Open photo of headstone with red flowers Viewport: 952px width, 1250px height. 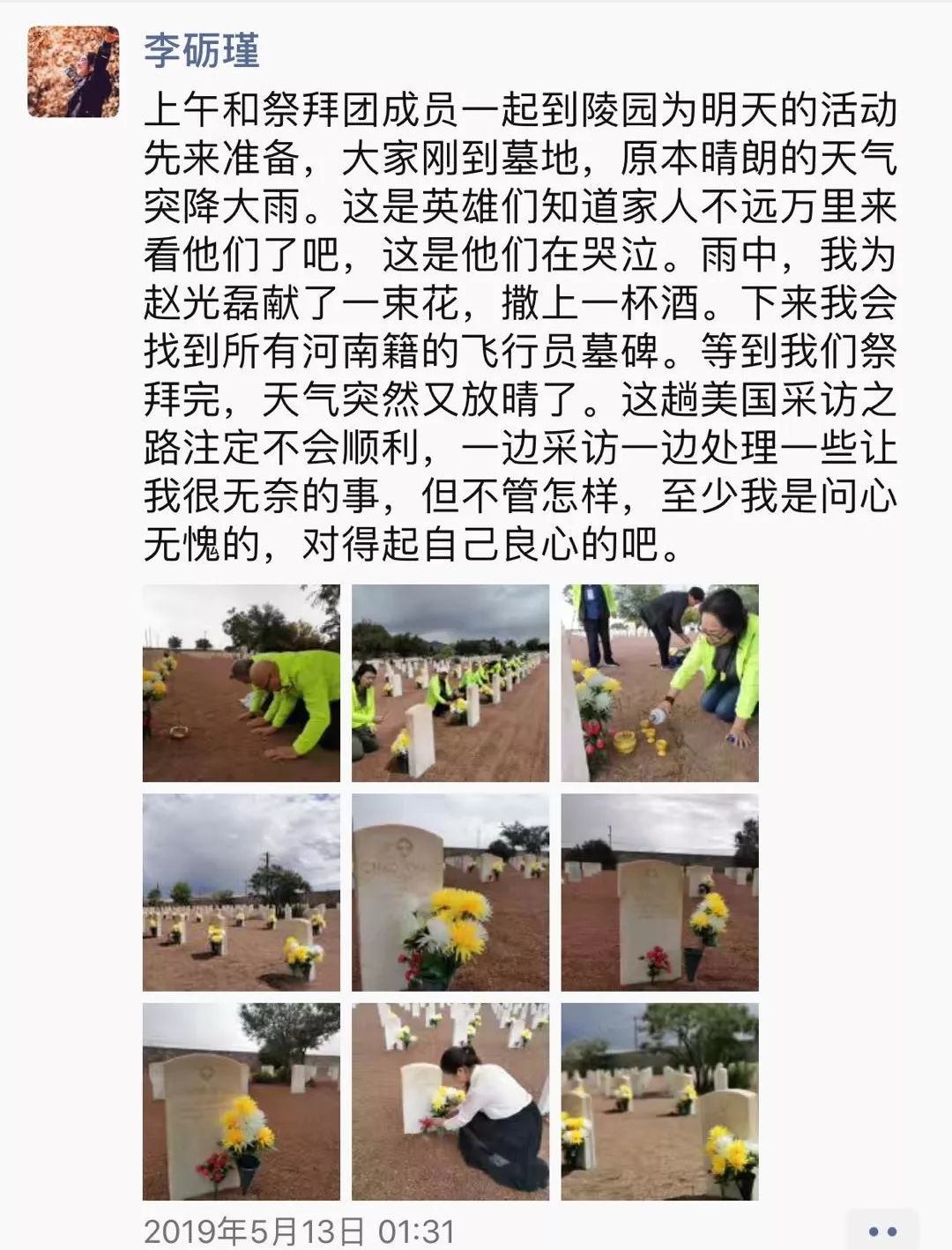(659, 892)
